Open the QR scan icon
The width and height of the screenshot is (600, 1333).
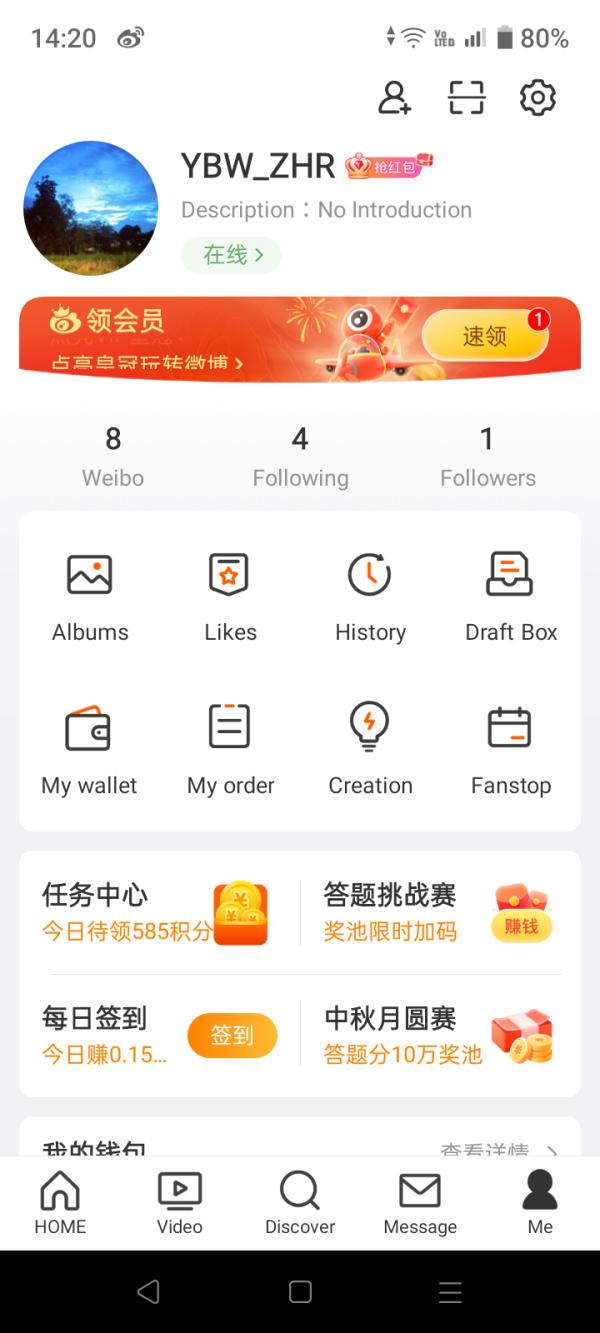coord(466,98)
